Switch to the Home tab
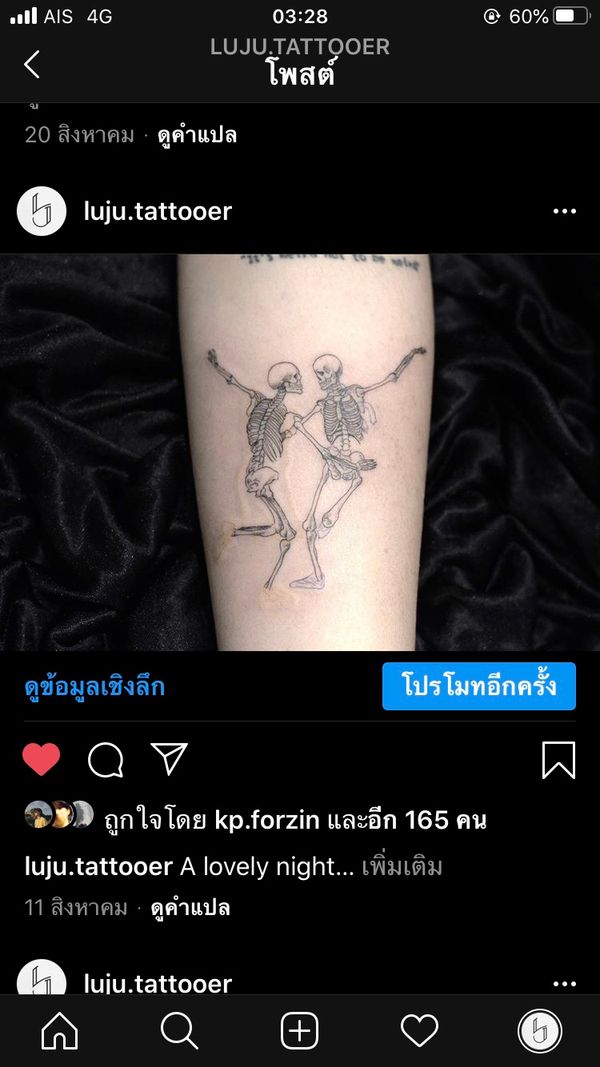 coord(60,1030)
